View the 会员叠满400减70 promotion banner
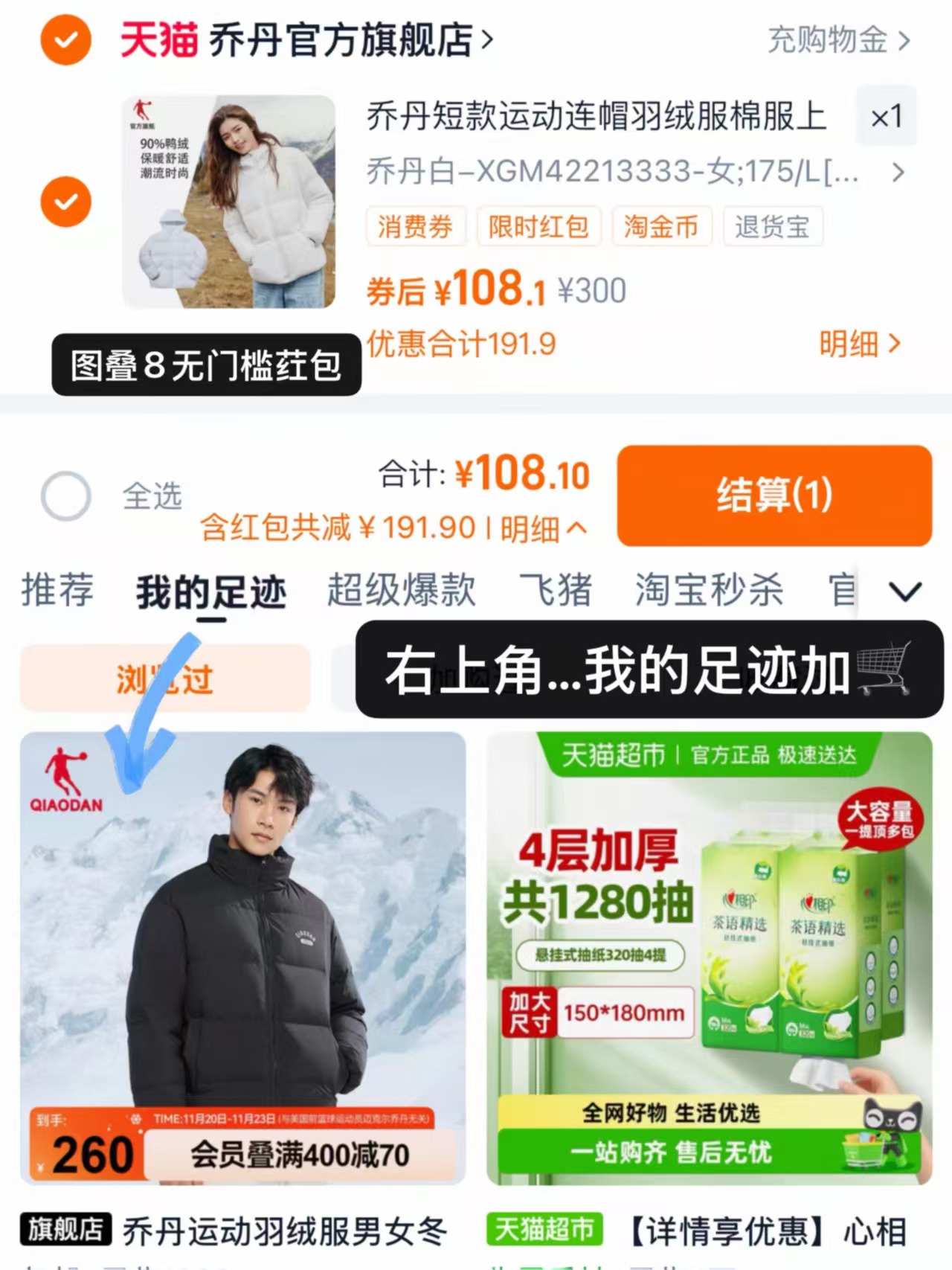Image resolution: width=952 pixels, height=1270 pixels. [x=300, y=1153]
